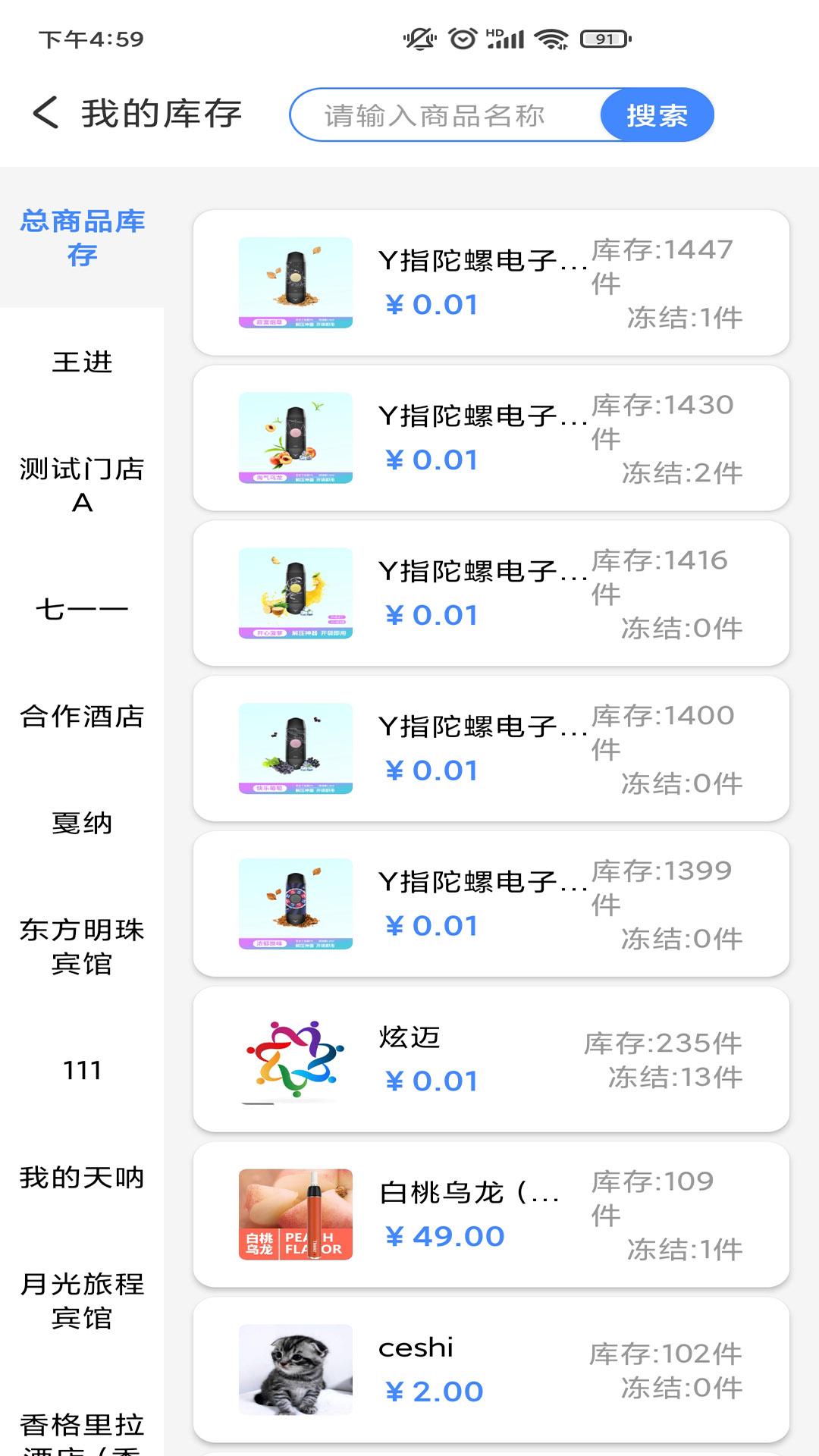819x1456 pixels.
Task: Select the 总商品库存 category
Action: pos(82,237)
